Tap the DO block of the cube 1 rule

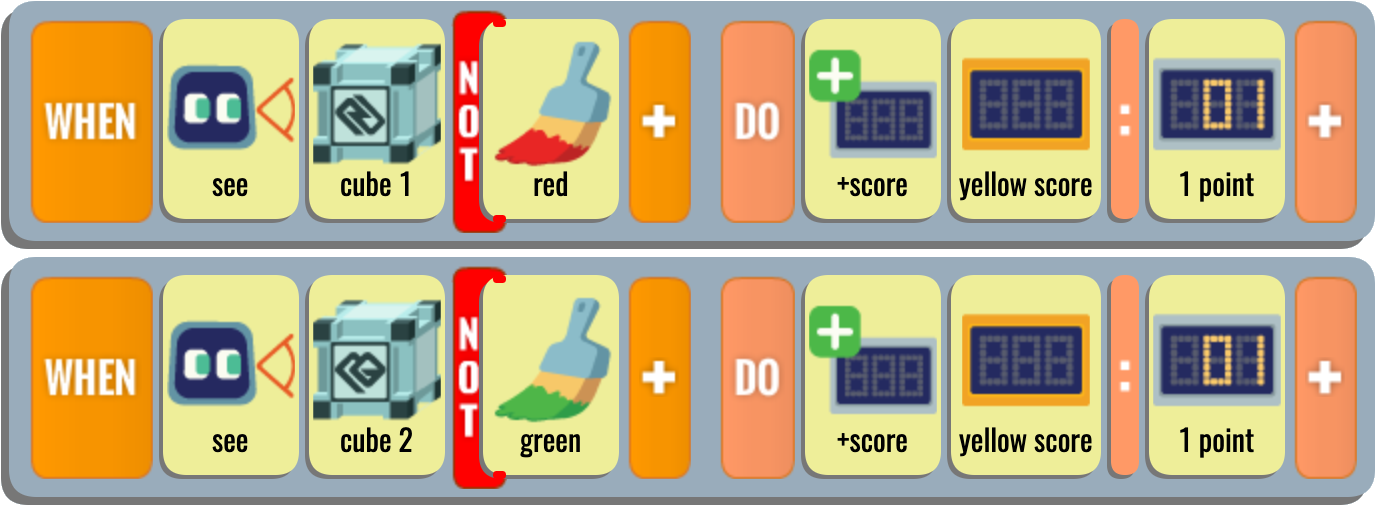click(757, 122)
